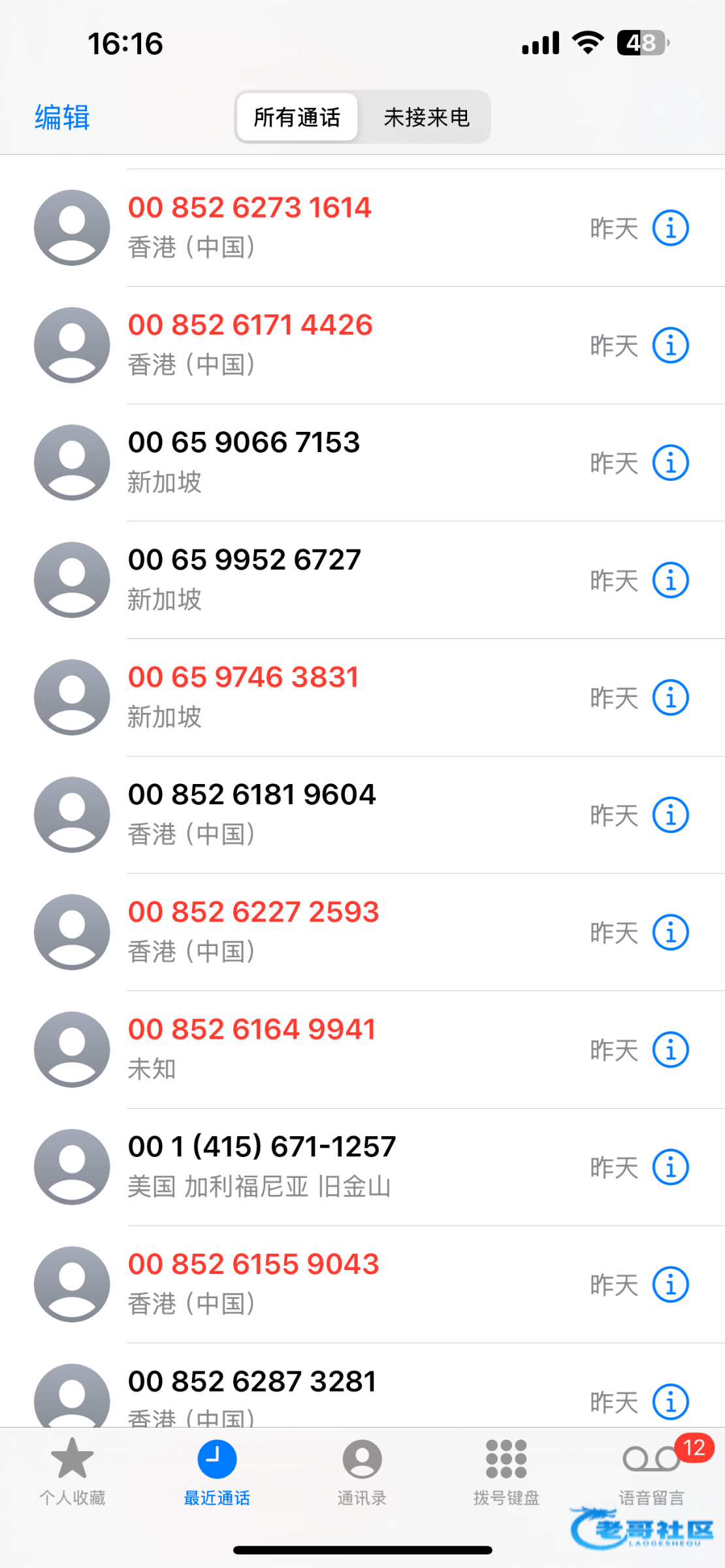This screenshot has height=1568, width=725.
Task: Call back 00 65 9952 6727
Action: point(244,560)
